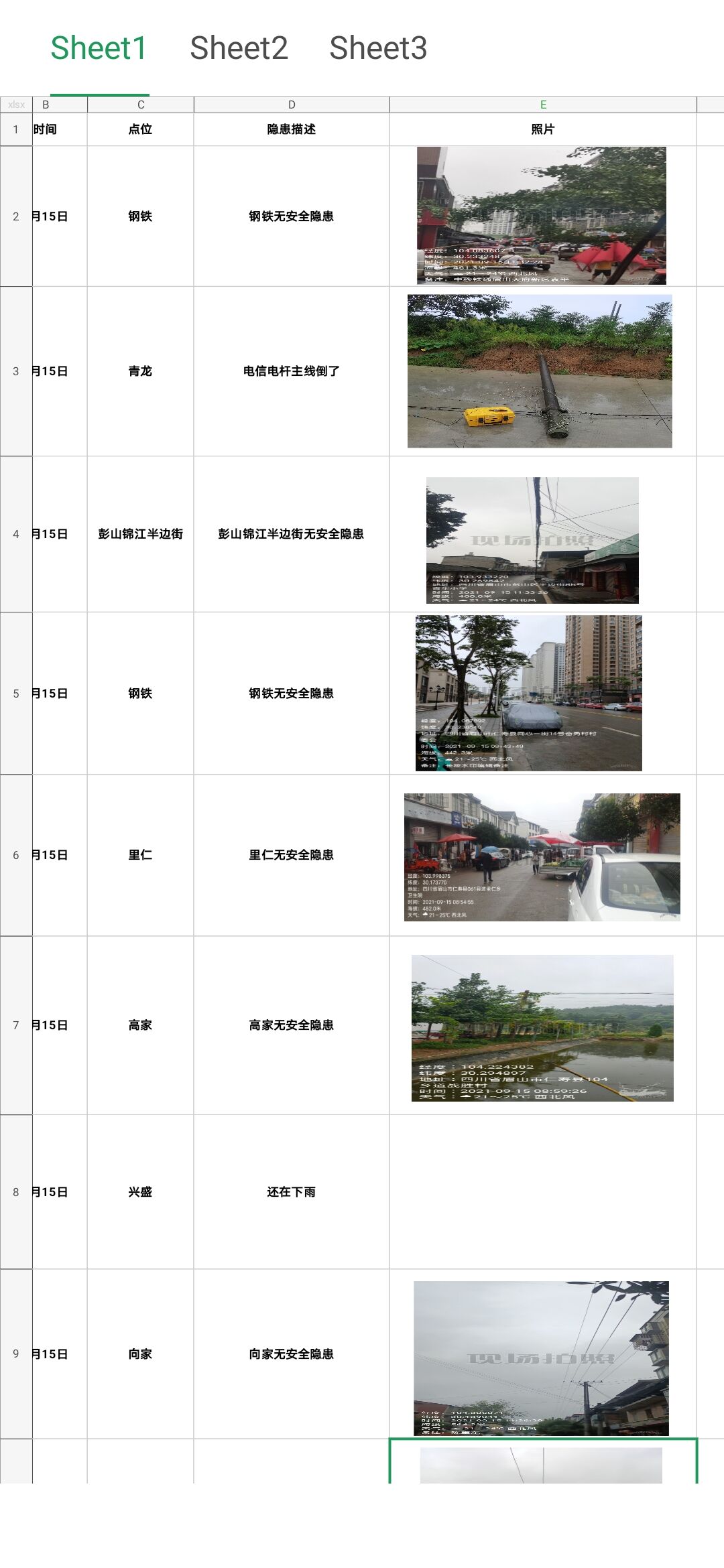Select column B header
Image resolution: width=724 pixels, height=1568 pixels.
click(60, 105)
